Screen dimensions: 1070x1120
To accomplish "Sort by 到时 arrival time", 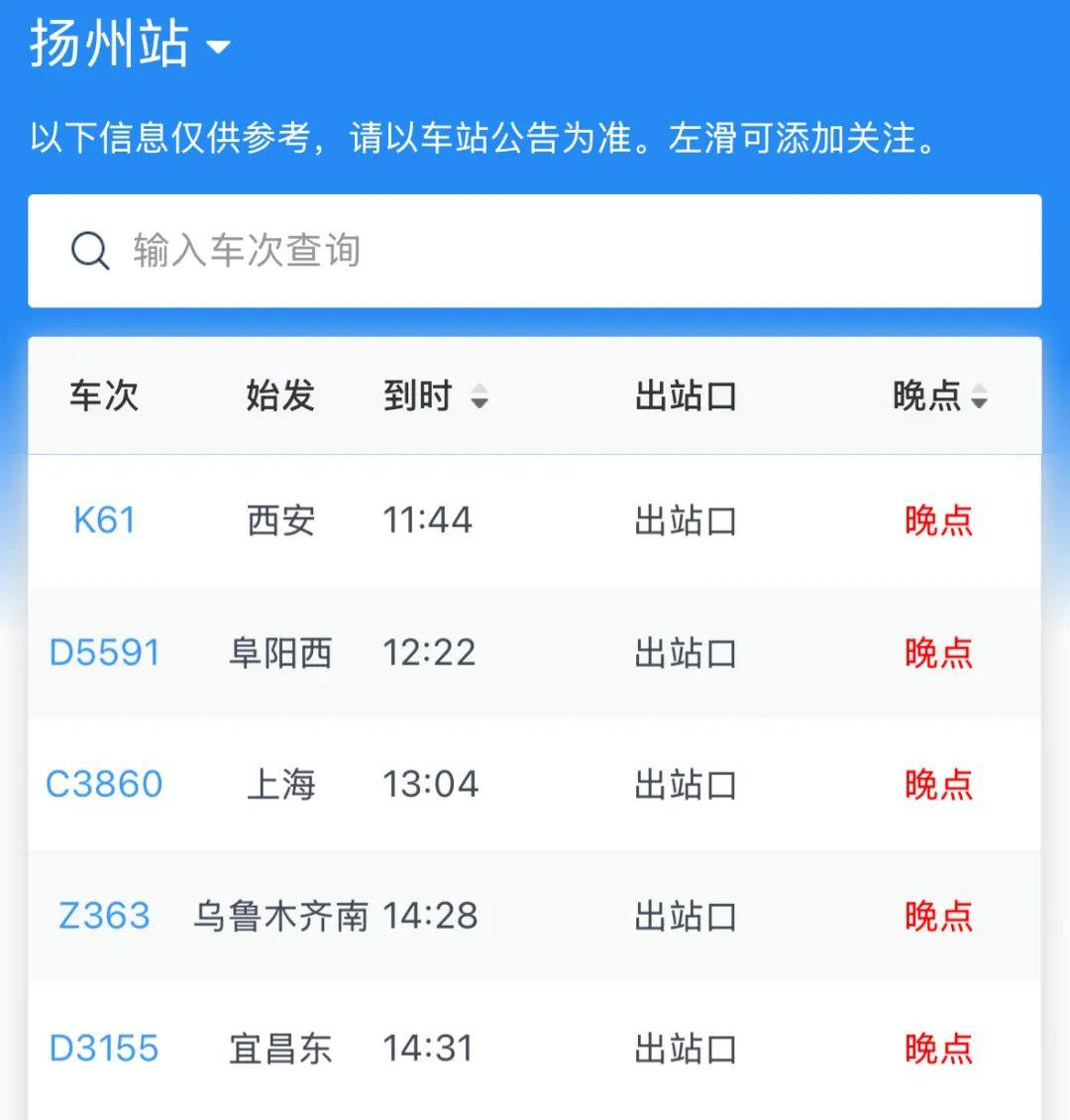I will point(436,396).
